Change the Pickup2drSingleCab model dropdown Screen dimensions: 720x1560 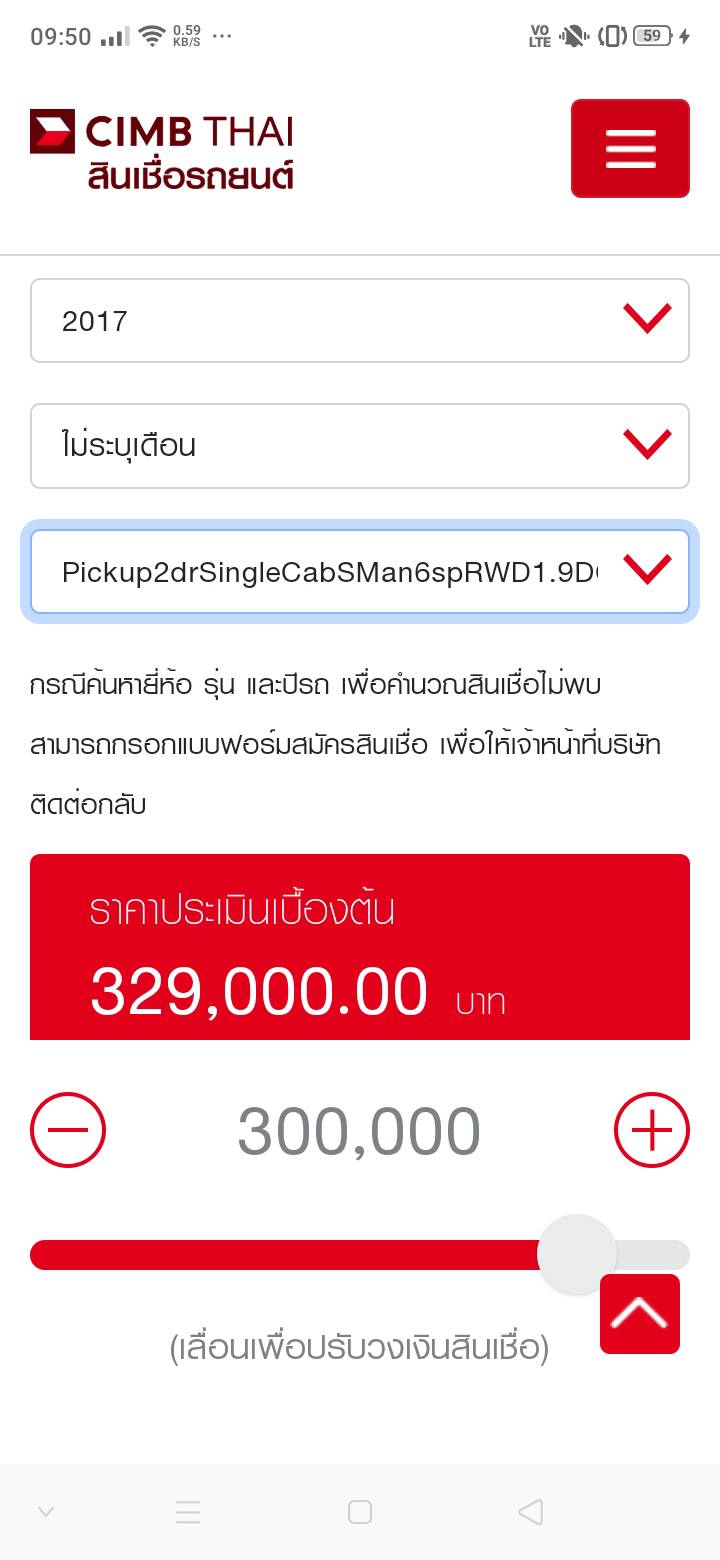360,572
